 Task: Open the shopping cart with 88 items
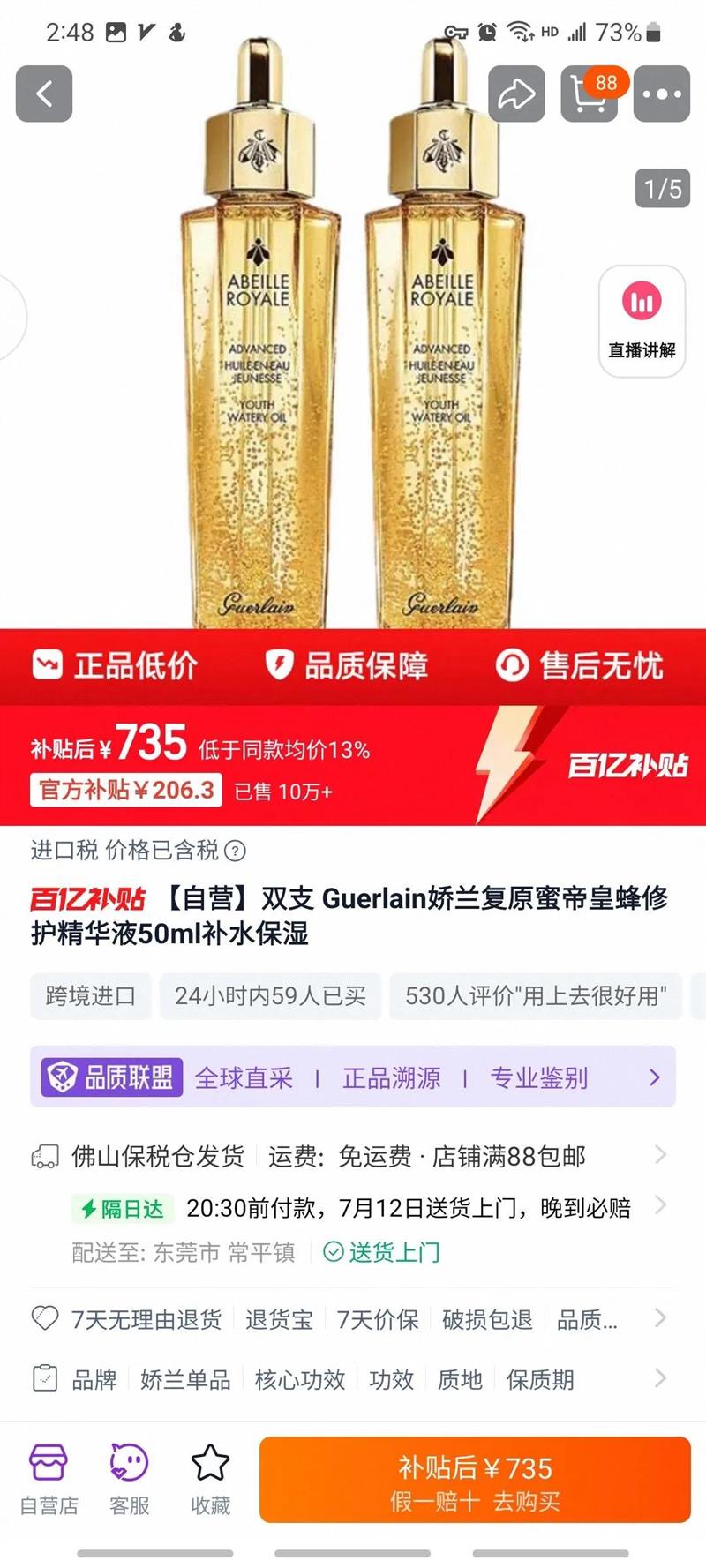pos(590,94)
